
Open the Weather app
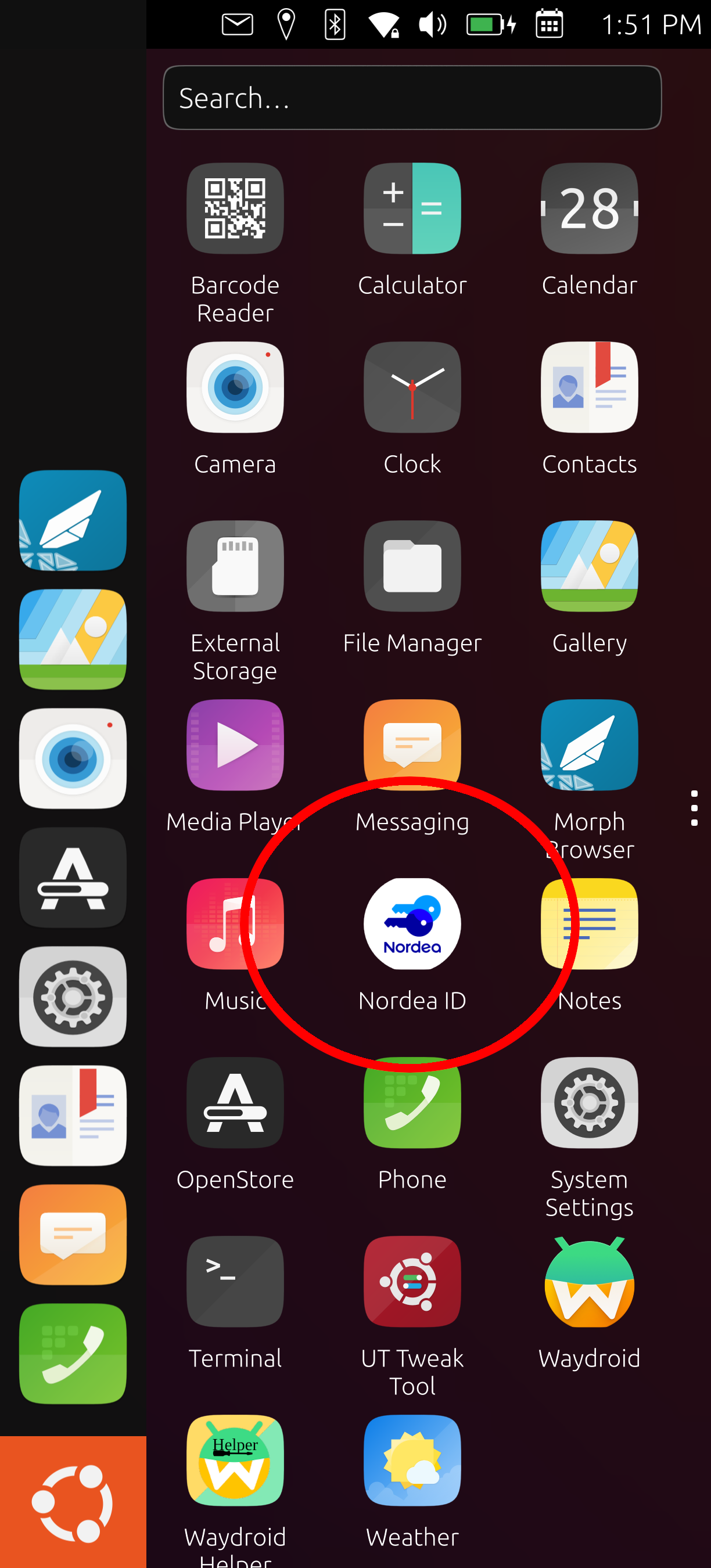(412, 1461)
